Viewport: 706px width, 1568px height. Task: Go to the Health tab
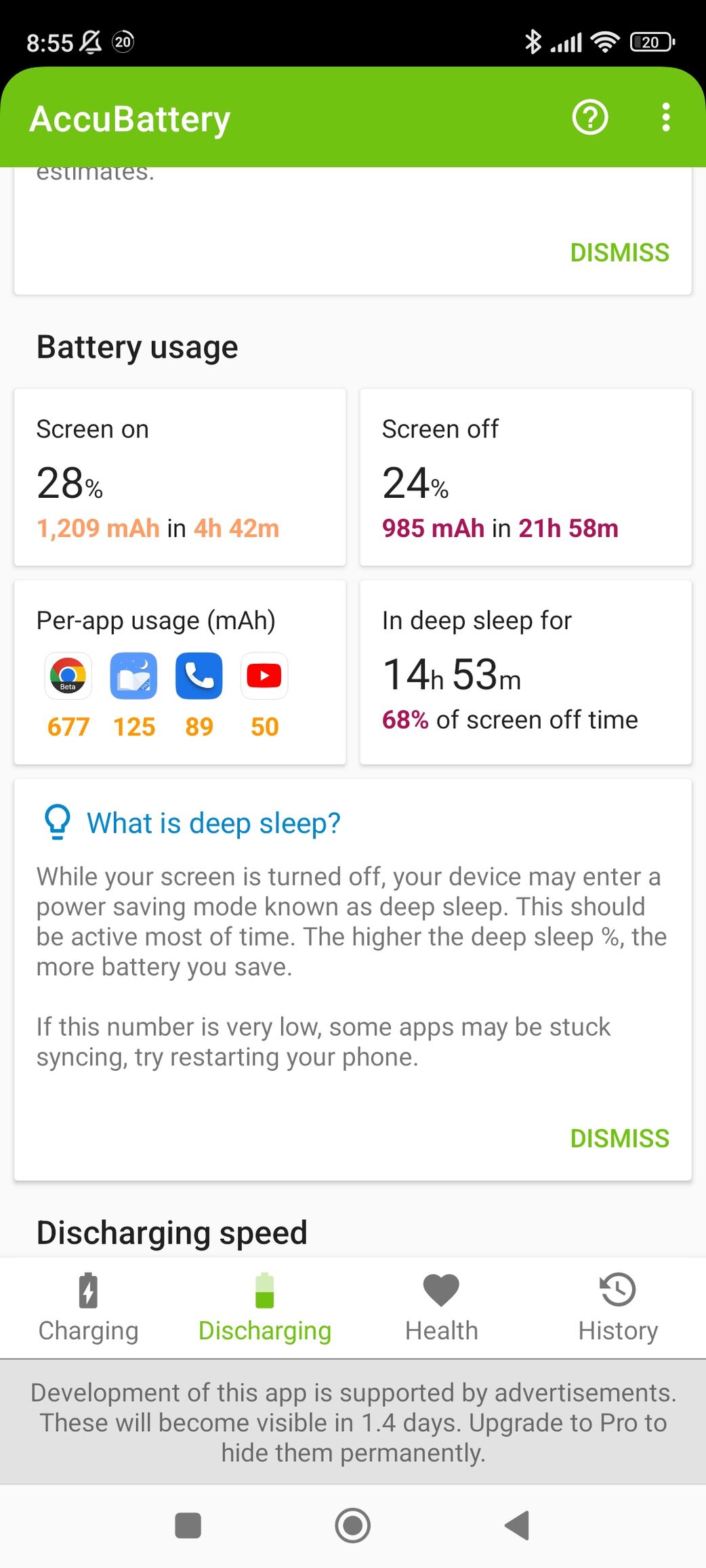(441, 1309)
